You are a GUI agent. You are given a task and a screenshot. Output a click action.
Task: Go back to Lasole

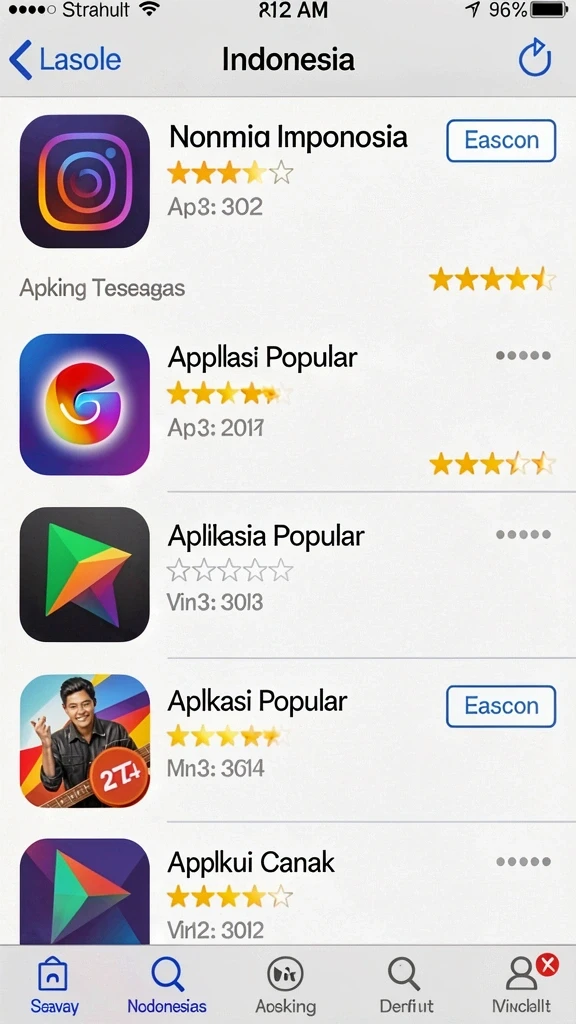(65, 59)
